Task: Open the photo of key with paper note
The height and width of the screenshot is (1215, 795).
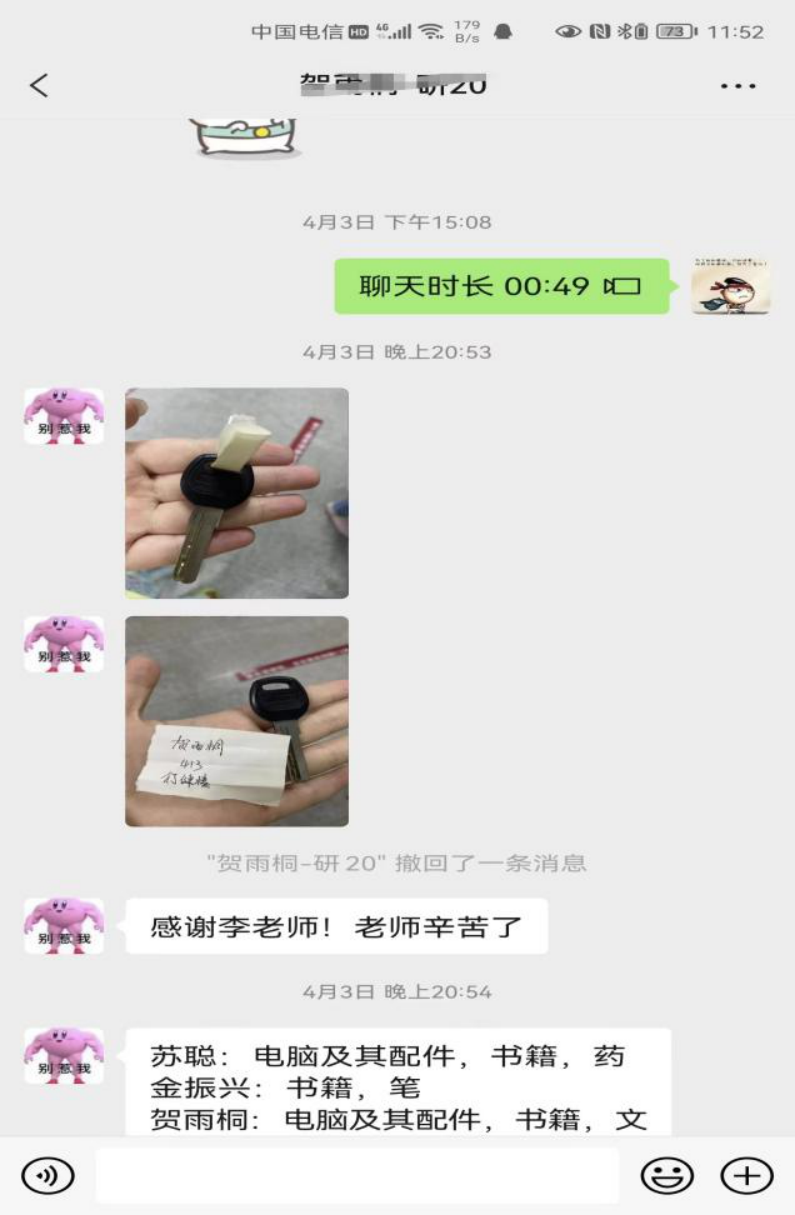Action: (x=237, y=721)
